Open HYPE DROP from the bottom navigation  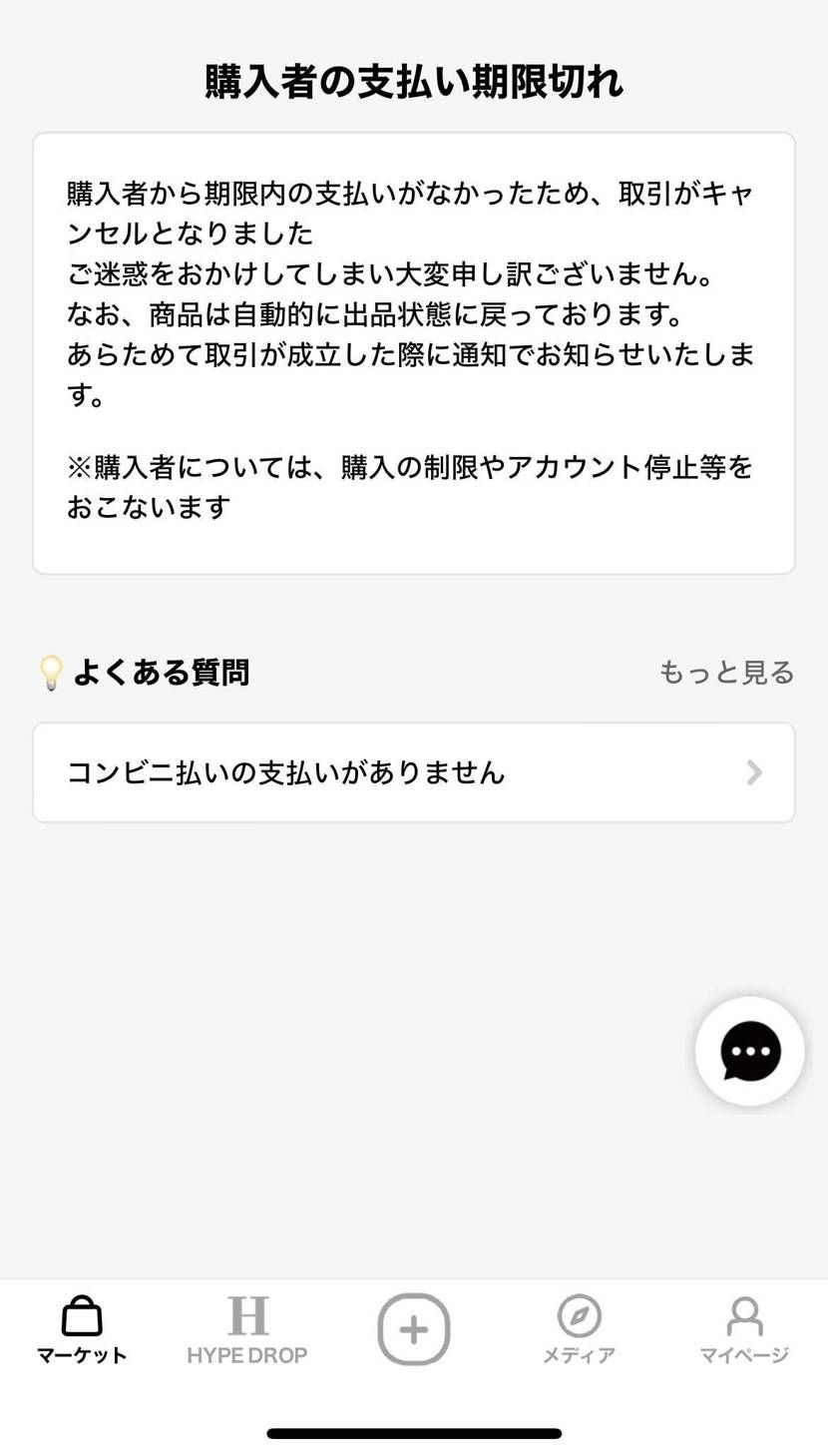pos(247,1327)
